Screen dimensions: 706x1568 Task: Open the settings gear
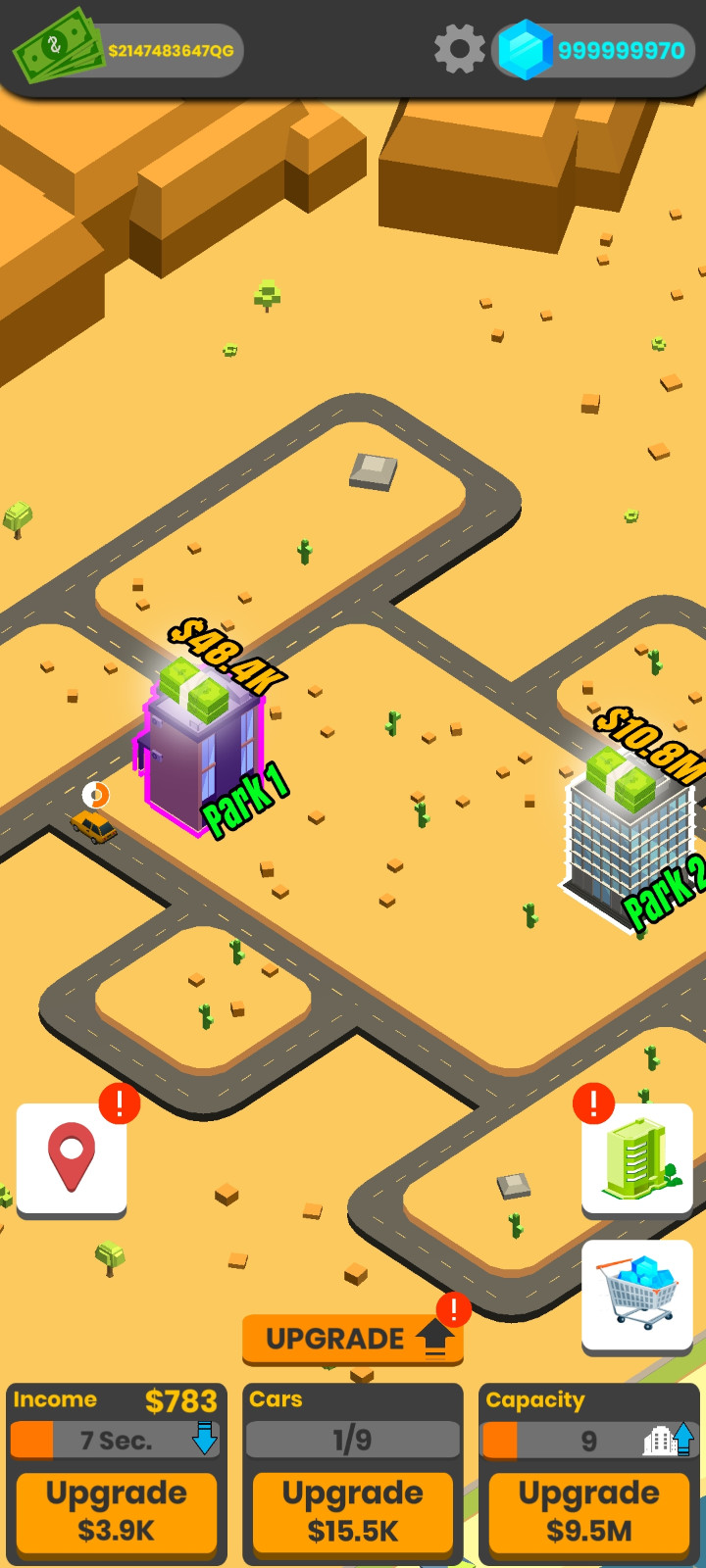tap(459, 49)
